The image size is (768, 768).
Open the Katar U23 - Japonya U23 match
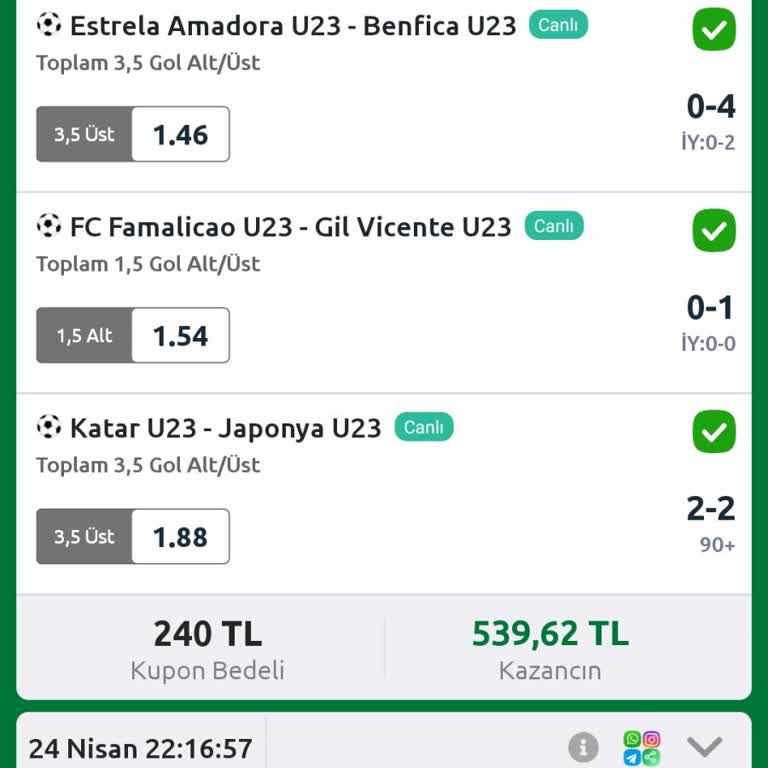[x=225, y=428]
